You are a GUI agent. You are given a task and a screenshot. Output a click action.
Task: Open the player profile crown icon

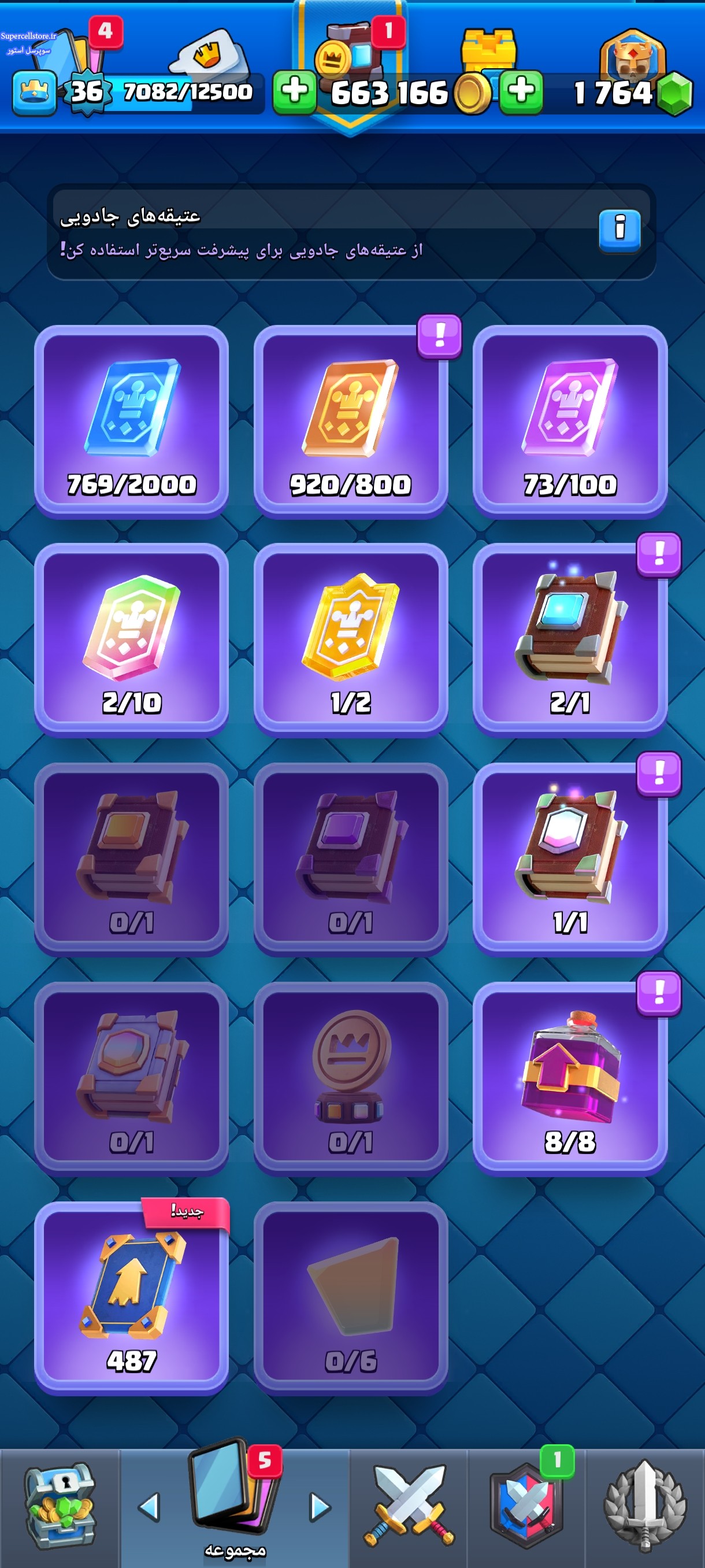click(x=34, y=93)
